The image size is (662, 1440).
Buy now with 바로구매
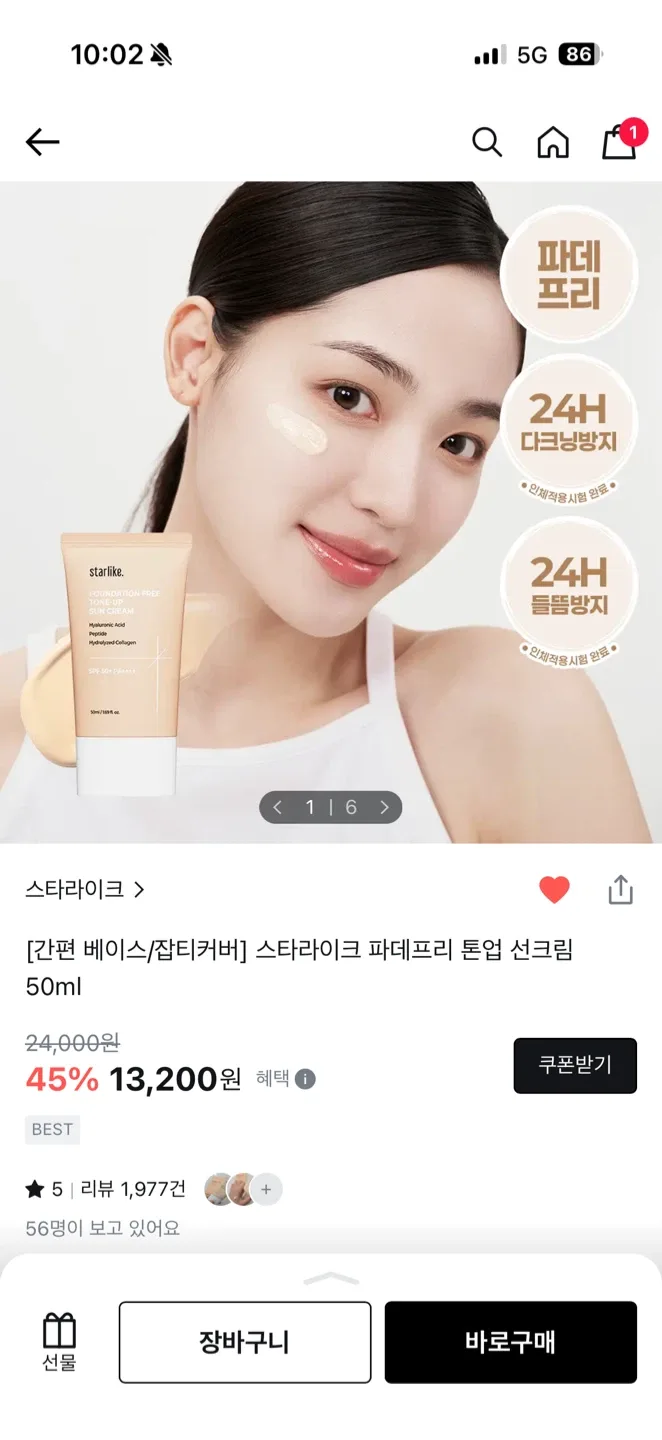tap(511, 1342)
